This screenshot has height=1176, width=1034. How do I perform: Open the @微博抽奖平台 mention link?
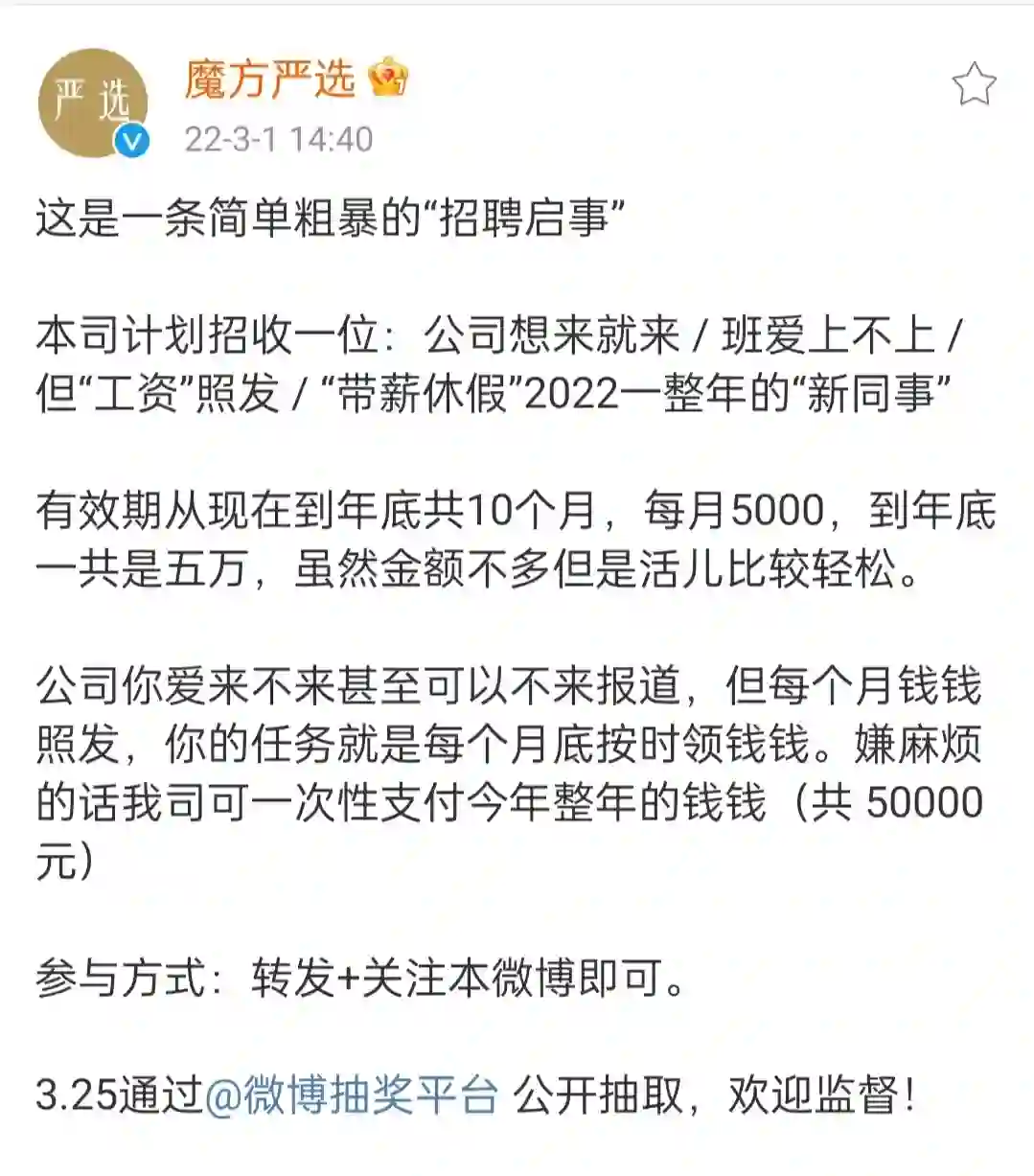352,1095
